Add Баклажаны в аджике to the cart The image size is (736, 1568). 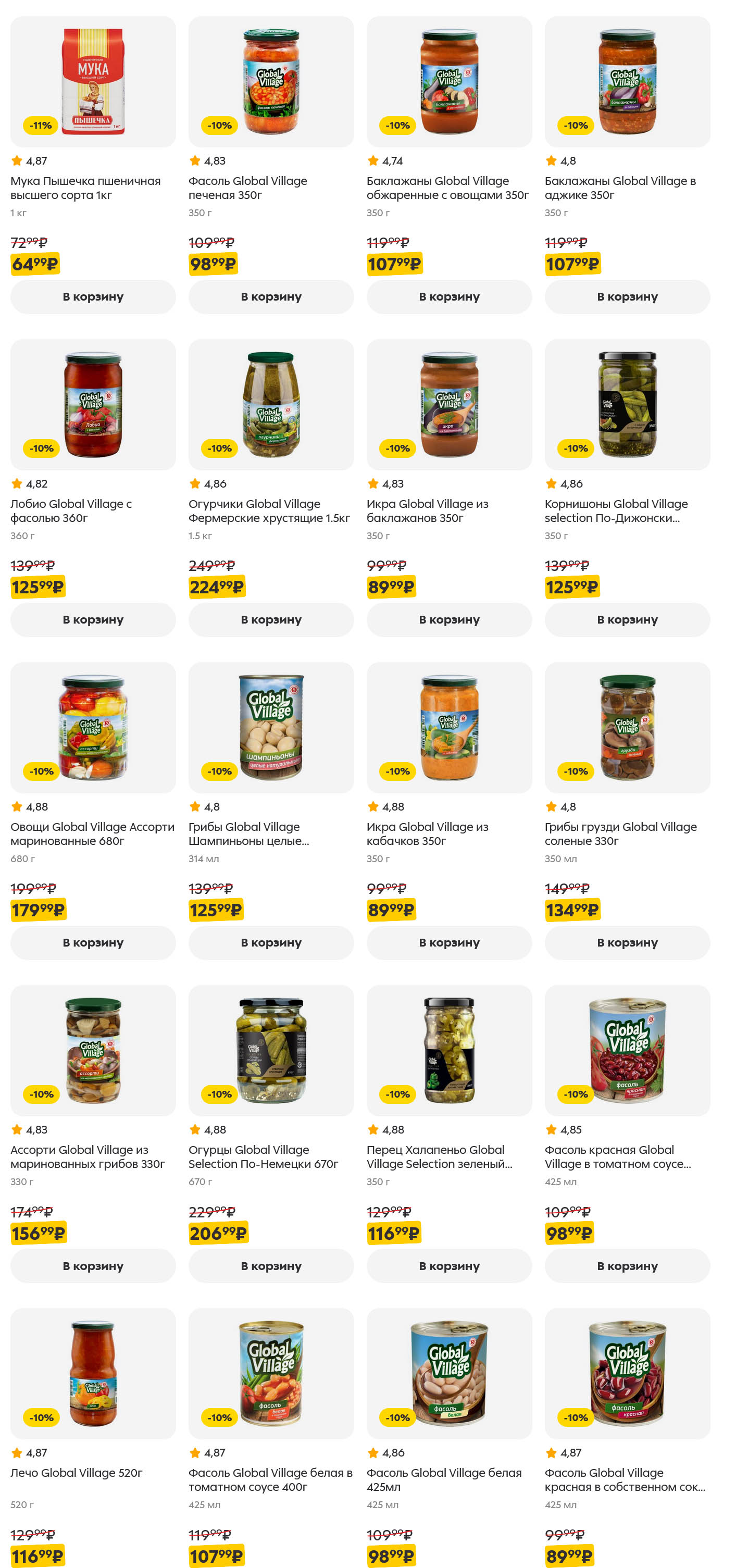tap(627, 297)
